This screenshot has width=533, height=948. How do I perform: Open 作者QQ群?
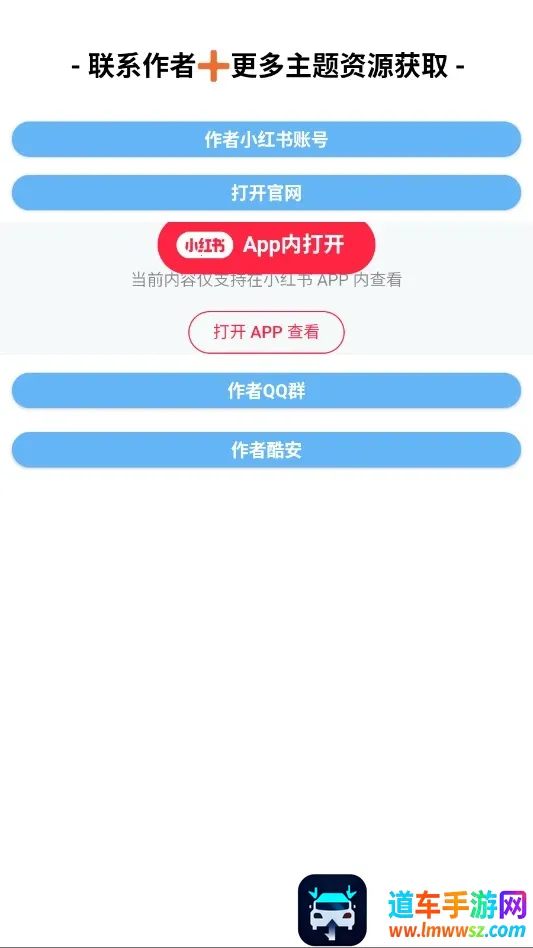[266, 391]
